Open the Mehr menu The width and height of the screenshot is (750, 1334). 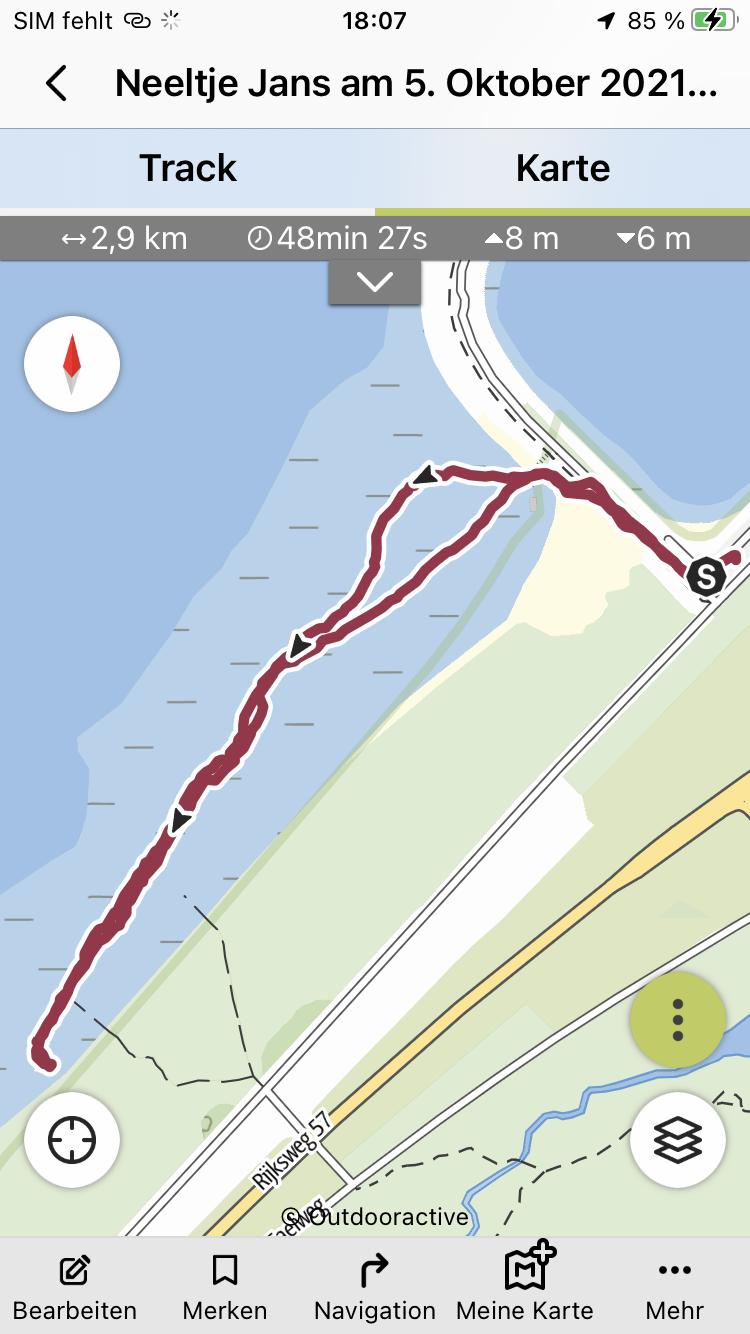click(675, 1286)
